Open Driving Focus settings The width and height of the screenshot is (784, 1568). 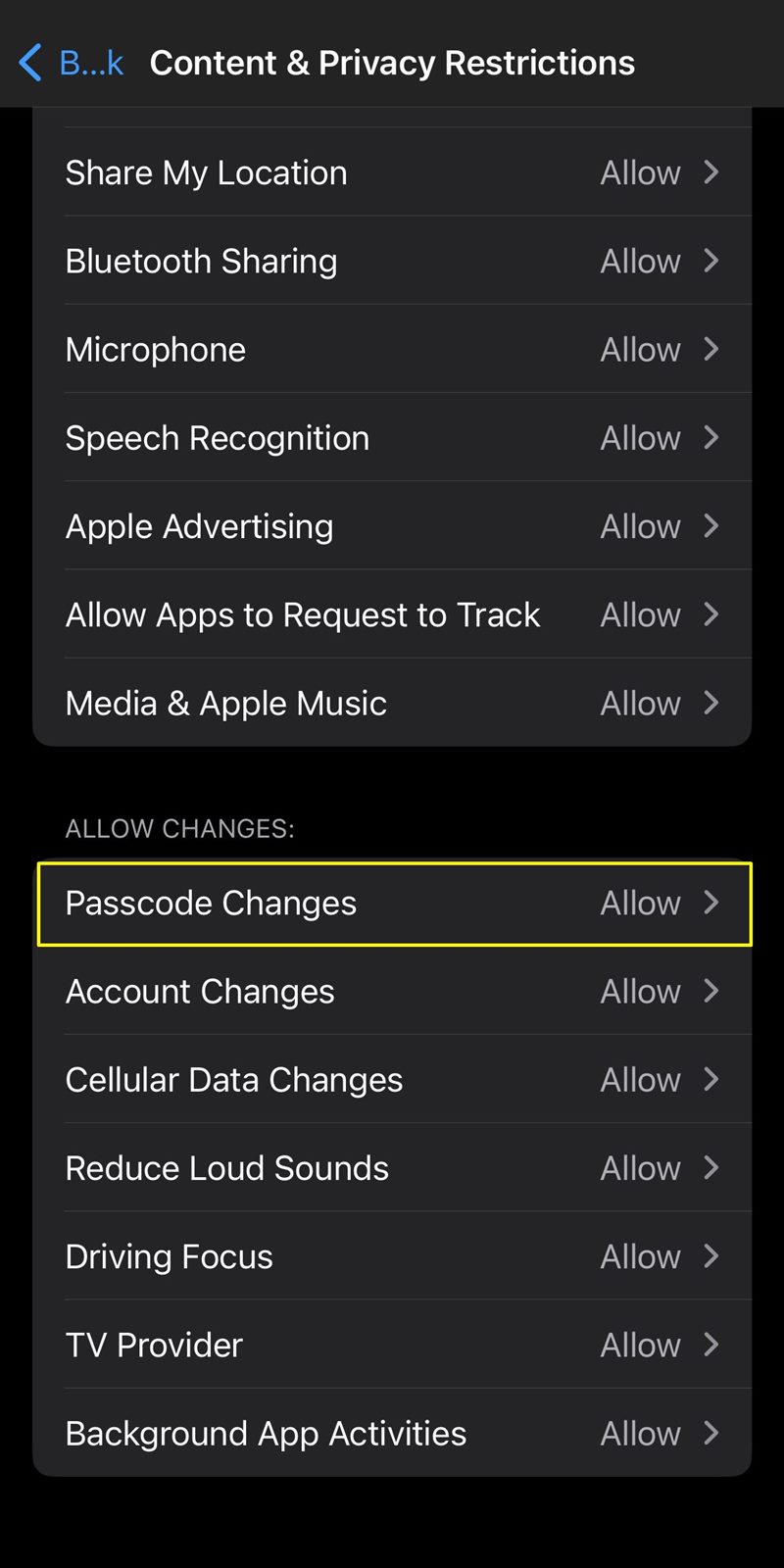[x=392, y=1256]
